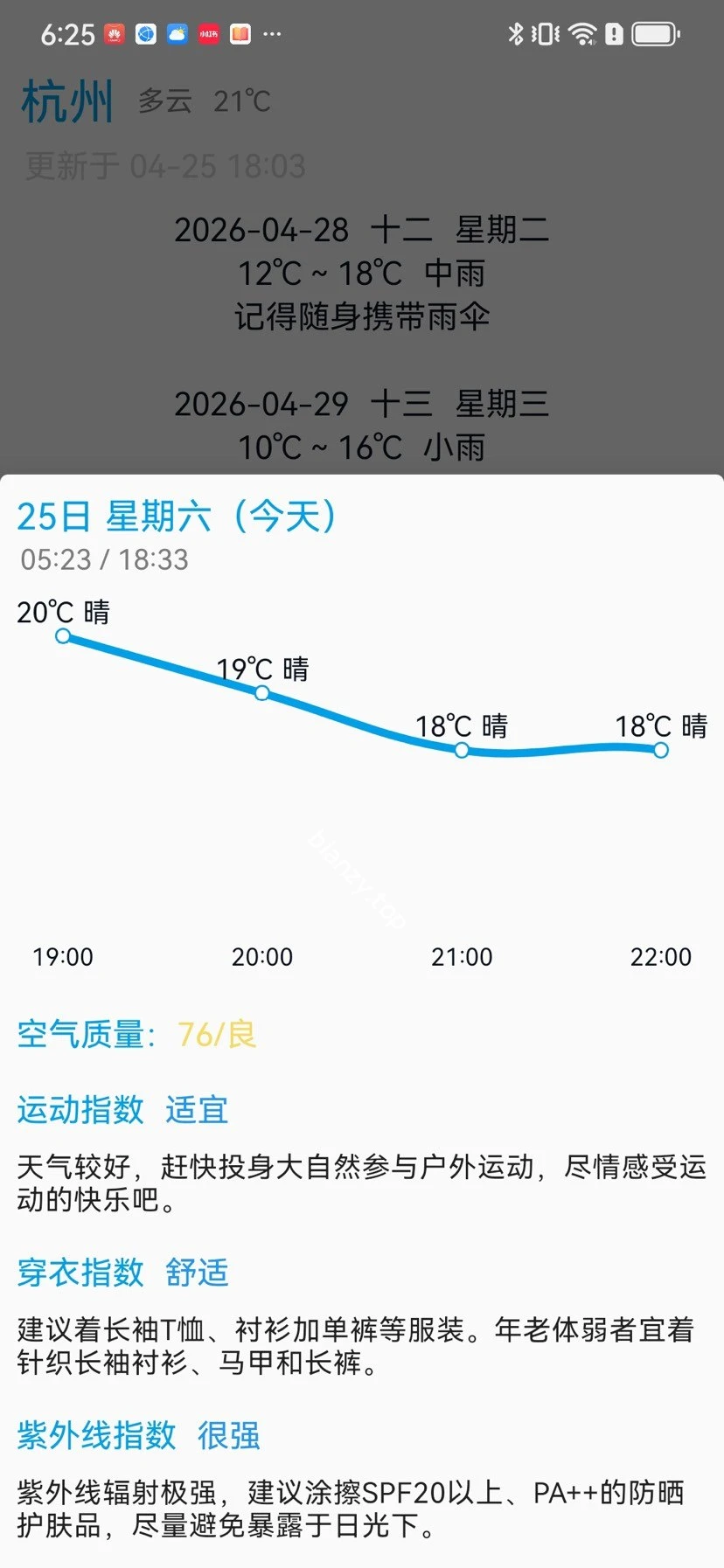Tap the 22:00 label on the temperature timeline
This screenshot has width=724, height=1568.
[662, 957]
